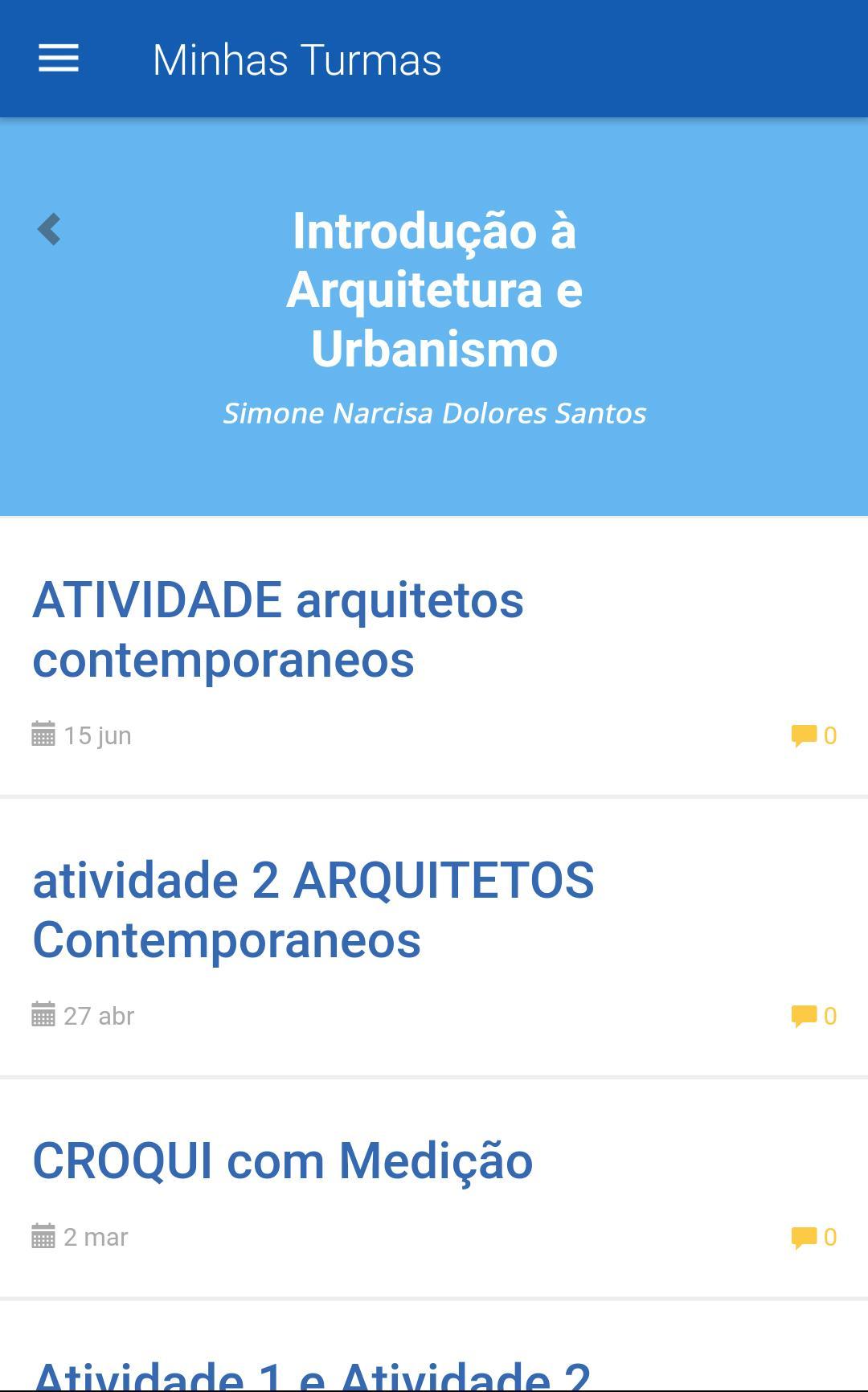
Task: Open the hamburger navigation drawer menu
Action: (x=59, y=59)
